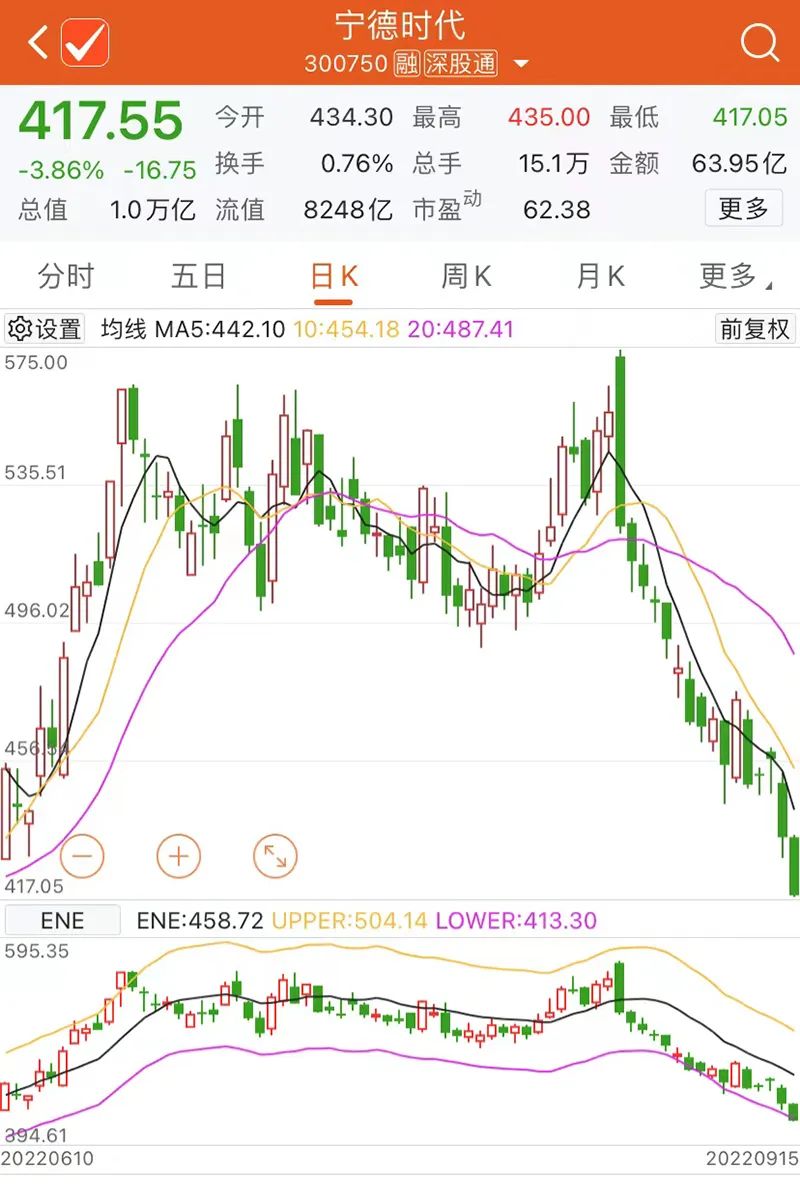Change the ENE indicator selector
800x1195 pixels.
point(63,920)
